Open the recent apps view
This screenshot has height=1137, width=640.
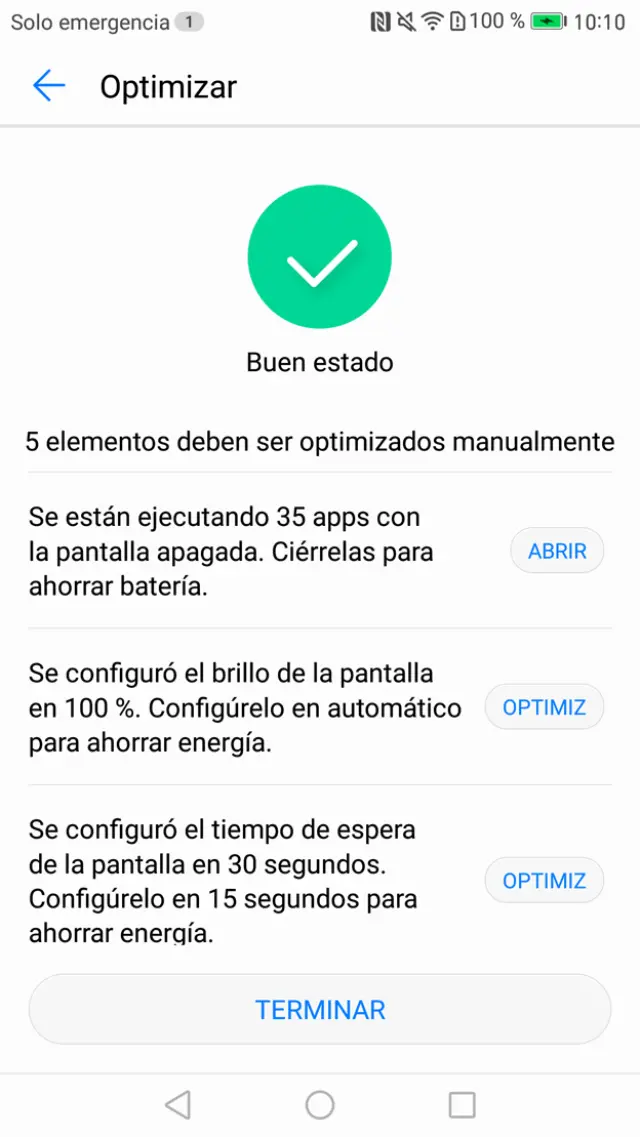[462, 1104]
